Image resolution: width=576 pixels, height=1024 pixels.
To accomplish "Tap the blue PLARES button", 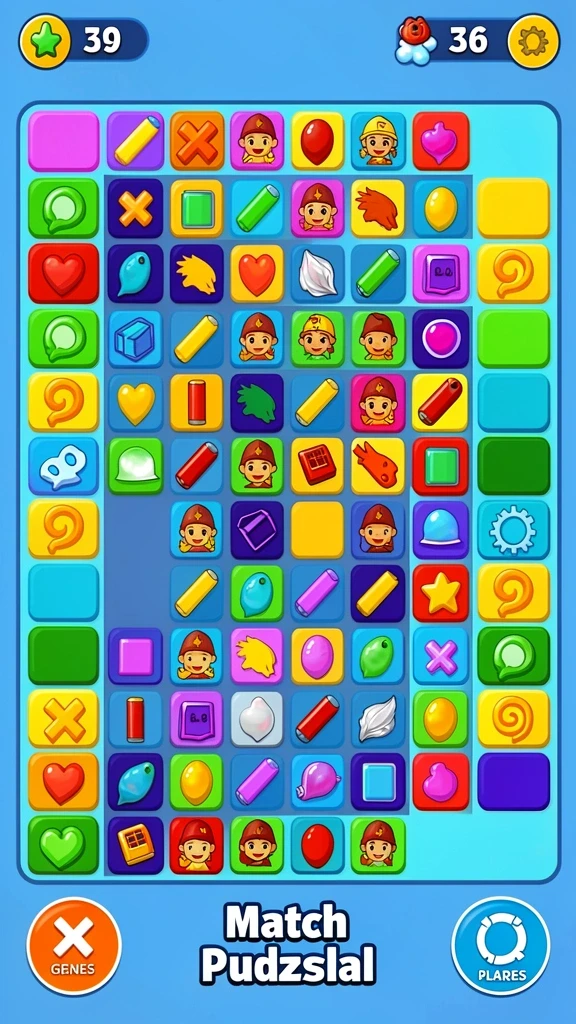I will point(501,946).
